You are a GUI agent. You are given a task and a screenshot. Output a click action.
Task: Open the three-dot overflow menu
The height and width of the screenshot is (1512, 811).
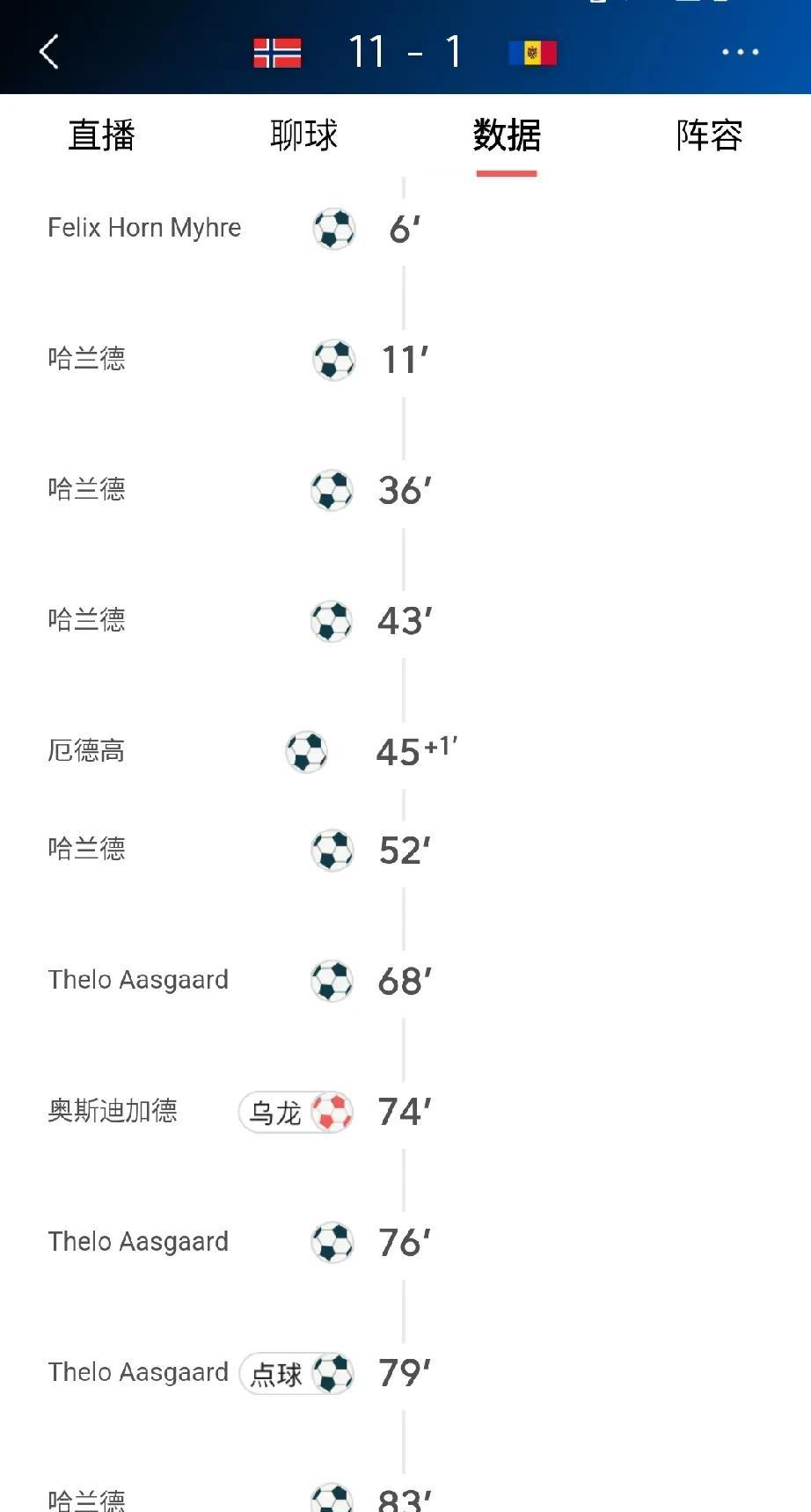pos(740,52)
